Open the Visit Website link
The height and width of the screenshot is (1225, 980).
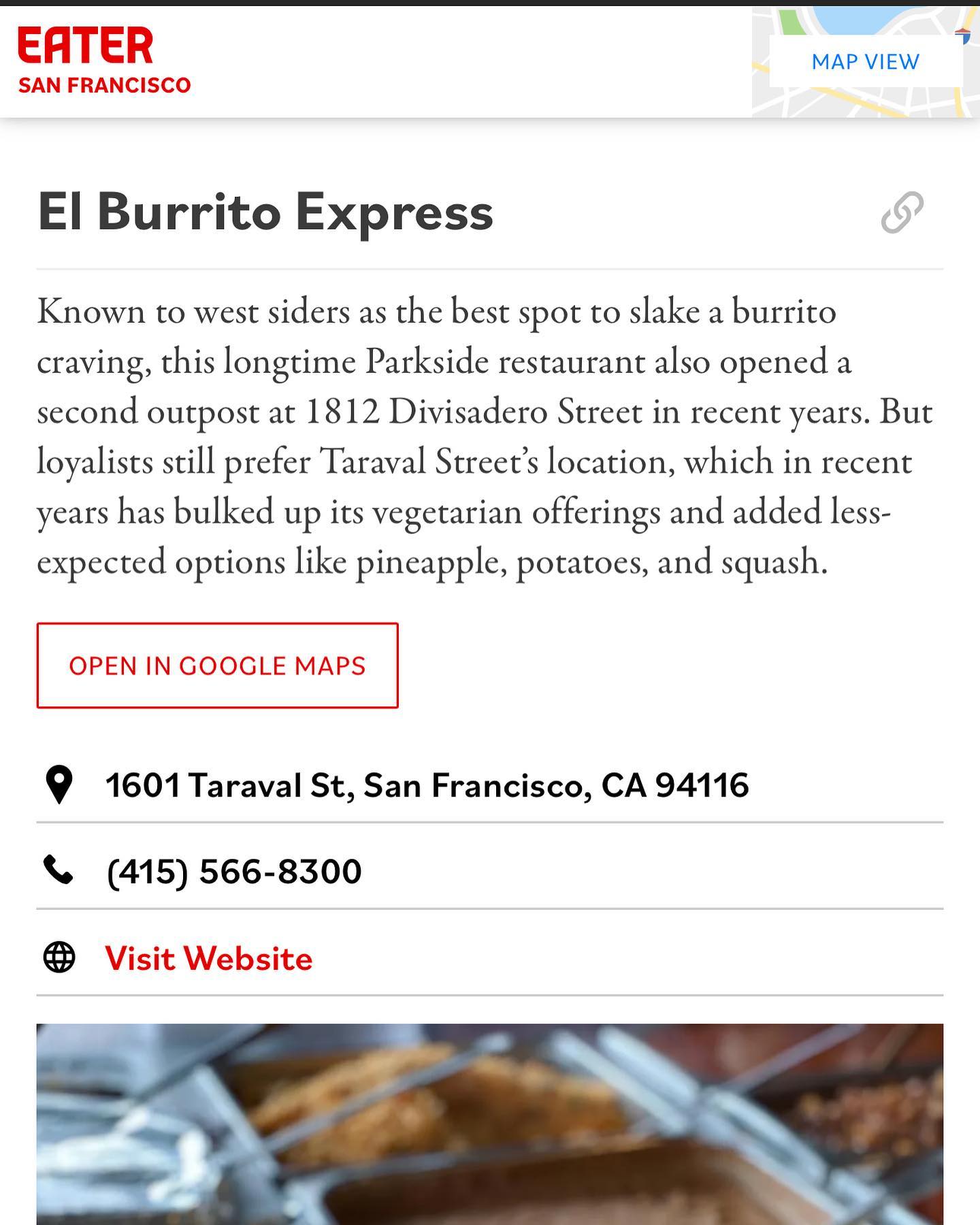click(208, 958)
